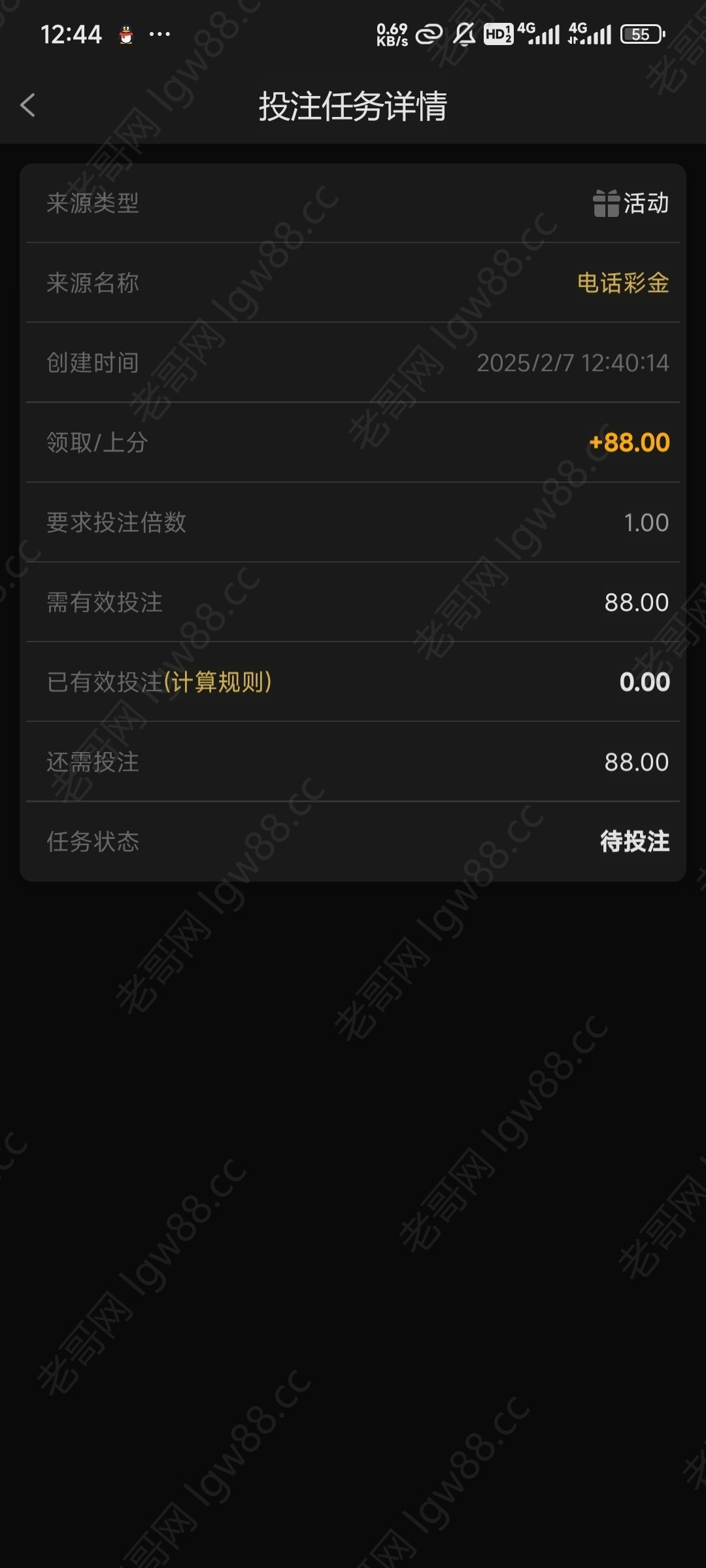Open the 计算规则 calculation rules link
706x1568 pixels.
[218, 682]
